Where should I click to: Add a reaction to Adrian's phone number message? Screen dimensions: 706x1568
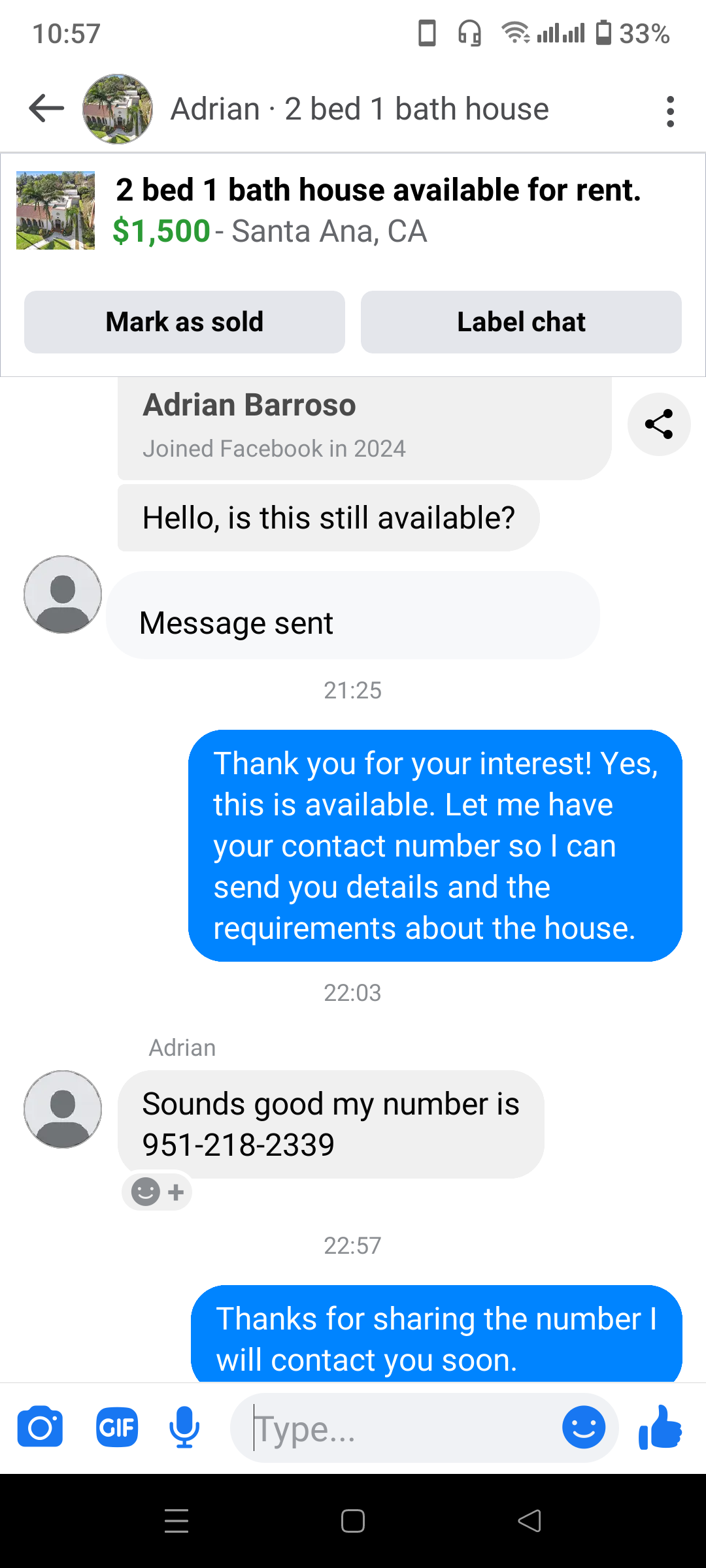(157, 1192)
